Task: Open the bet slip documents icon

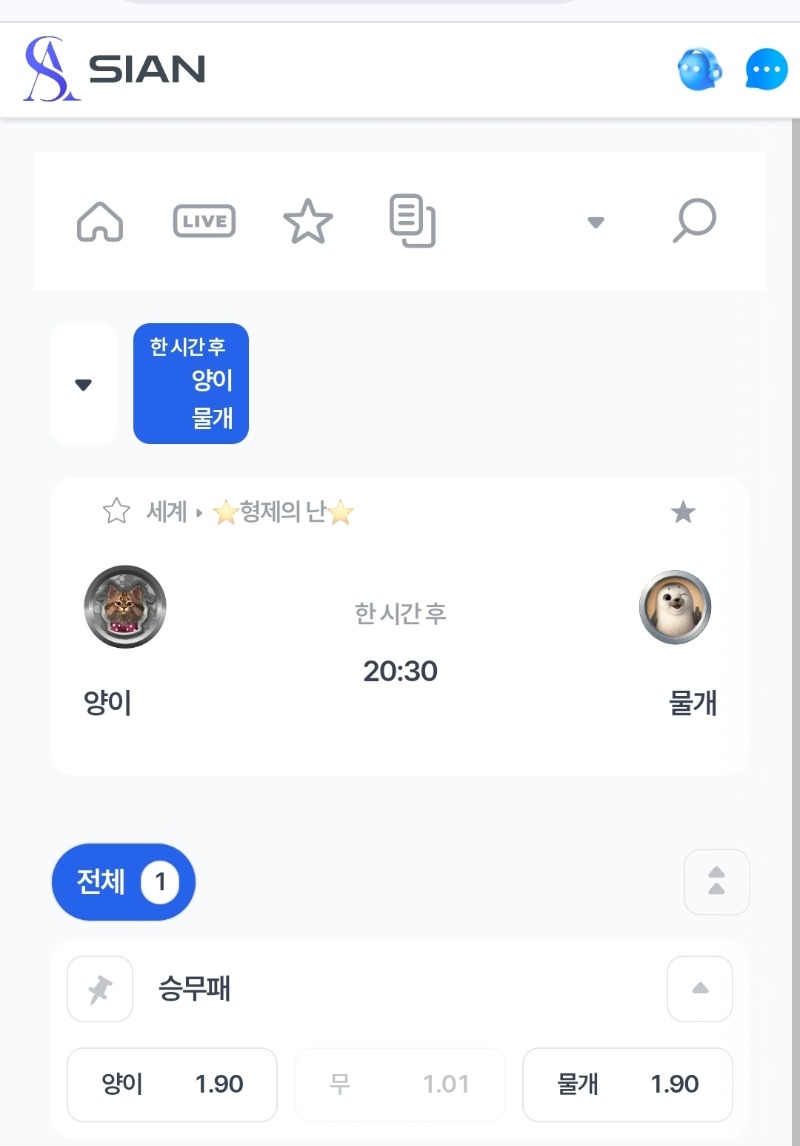Action: (x=412, y=221)
